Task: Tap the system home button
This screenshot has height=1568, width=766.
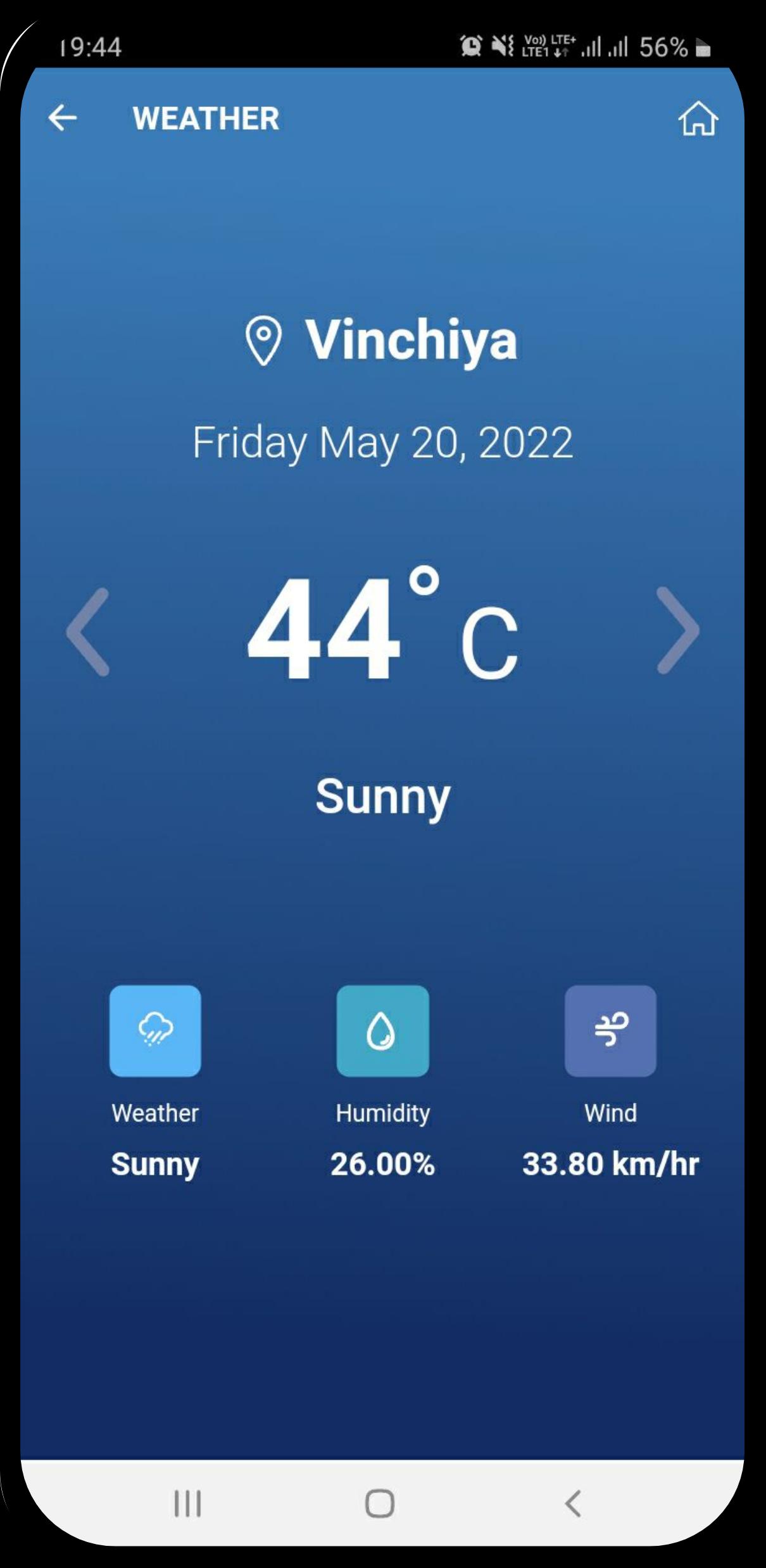Action: coord(380,1503)
